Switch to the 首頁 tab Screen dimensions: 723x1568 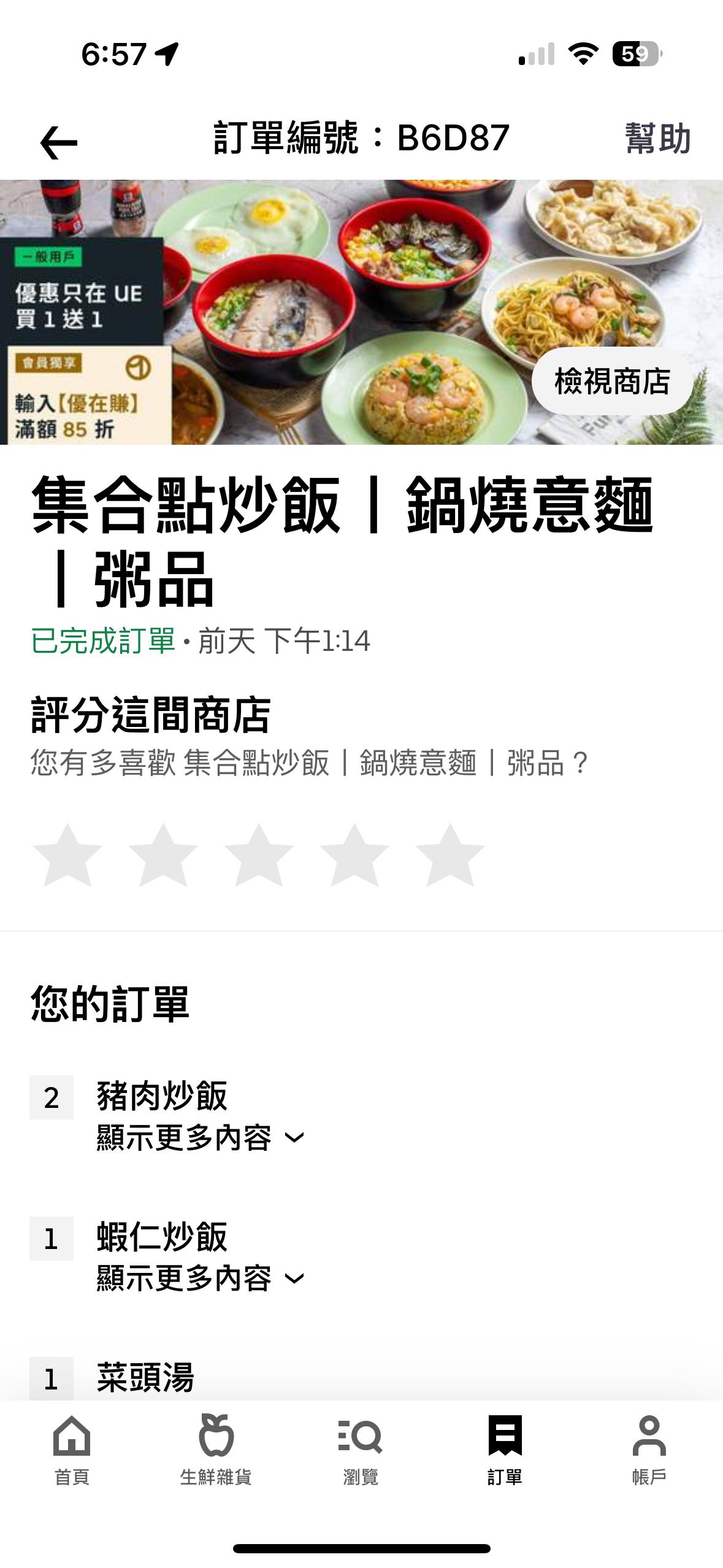coord(72,1450)
